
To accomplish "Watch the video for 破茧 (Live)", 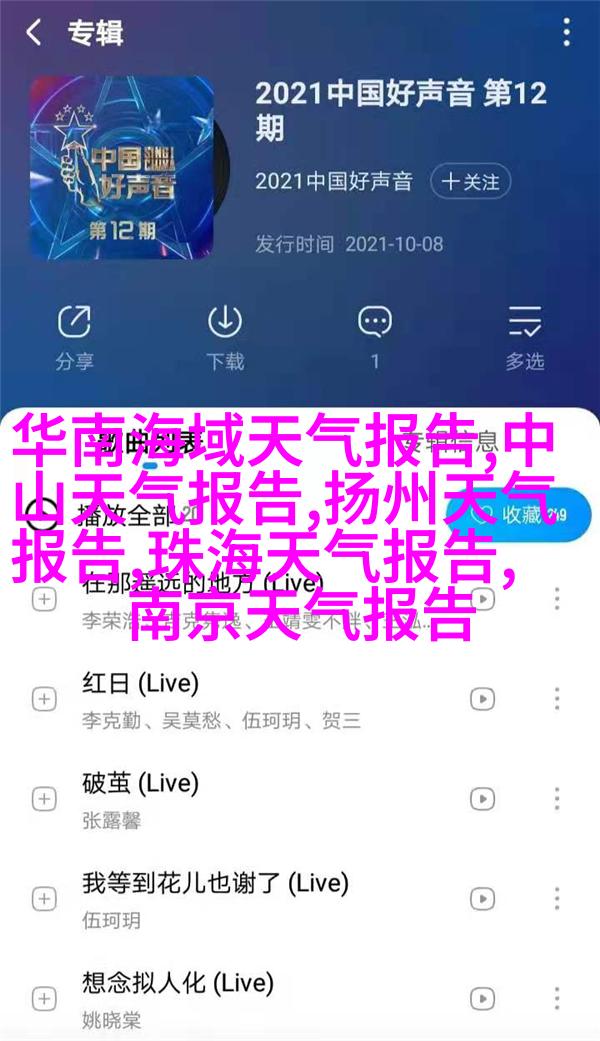I will pos(483,798).
